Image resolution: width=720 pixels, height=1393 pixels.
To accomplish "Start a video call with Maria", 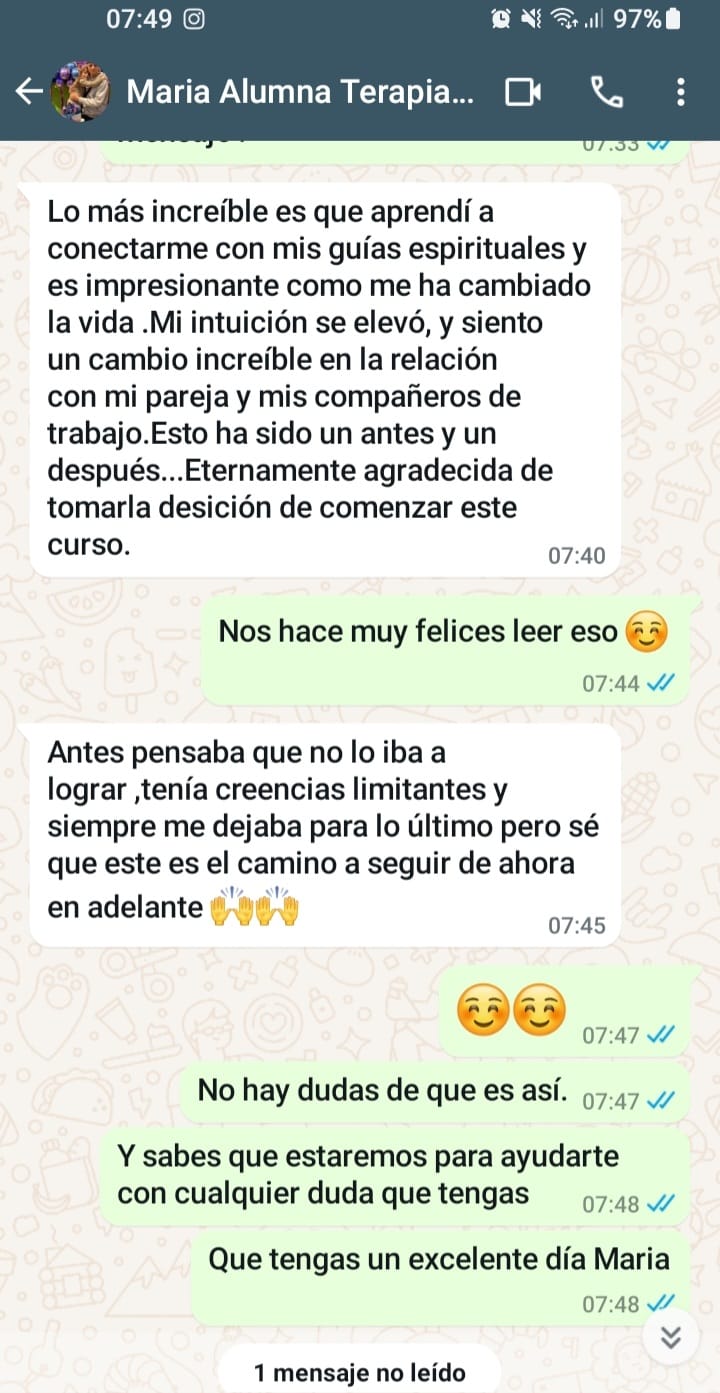I will tap(522, 93).
